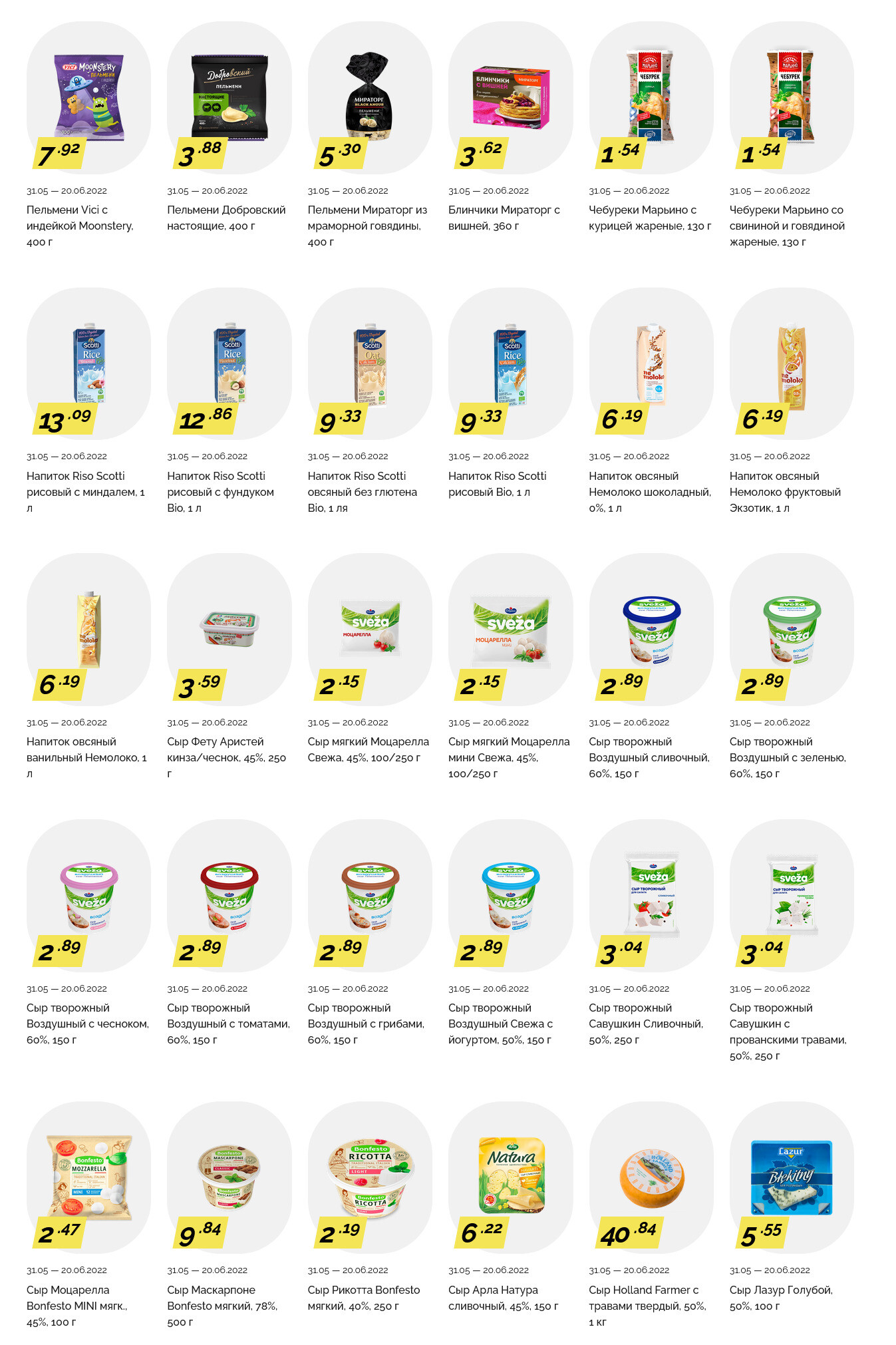Screen dimensions: 896x1345
Task: Open Сыр Фету Аристей кинза/чеснок
Action: [229, 629]
